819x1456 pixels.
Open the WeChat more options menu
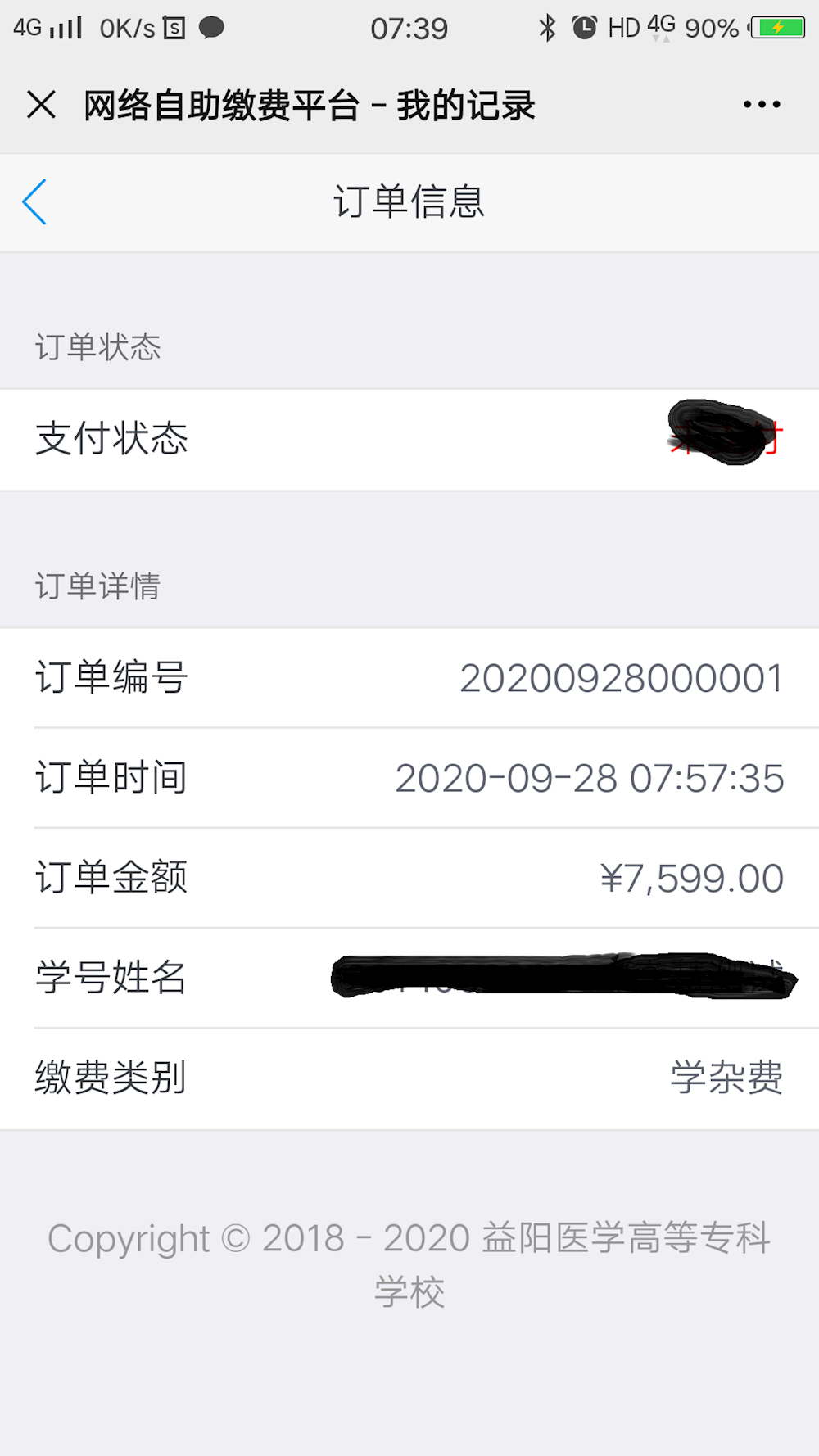[x=759, y=104]
